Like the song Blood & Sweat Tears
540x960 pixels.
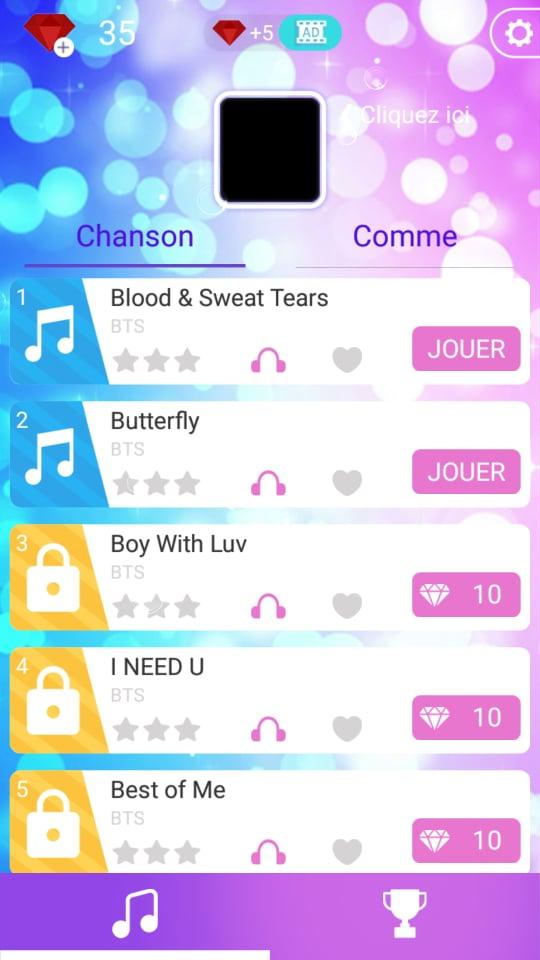[x=347, y=360]
